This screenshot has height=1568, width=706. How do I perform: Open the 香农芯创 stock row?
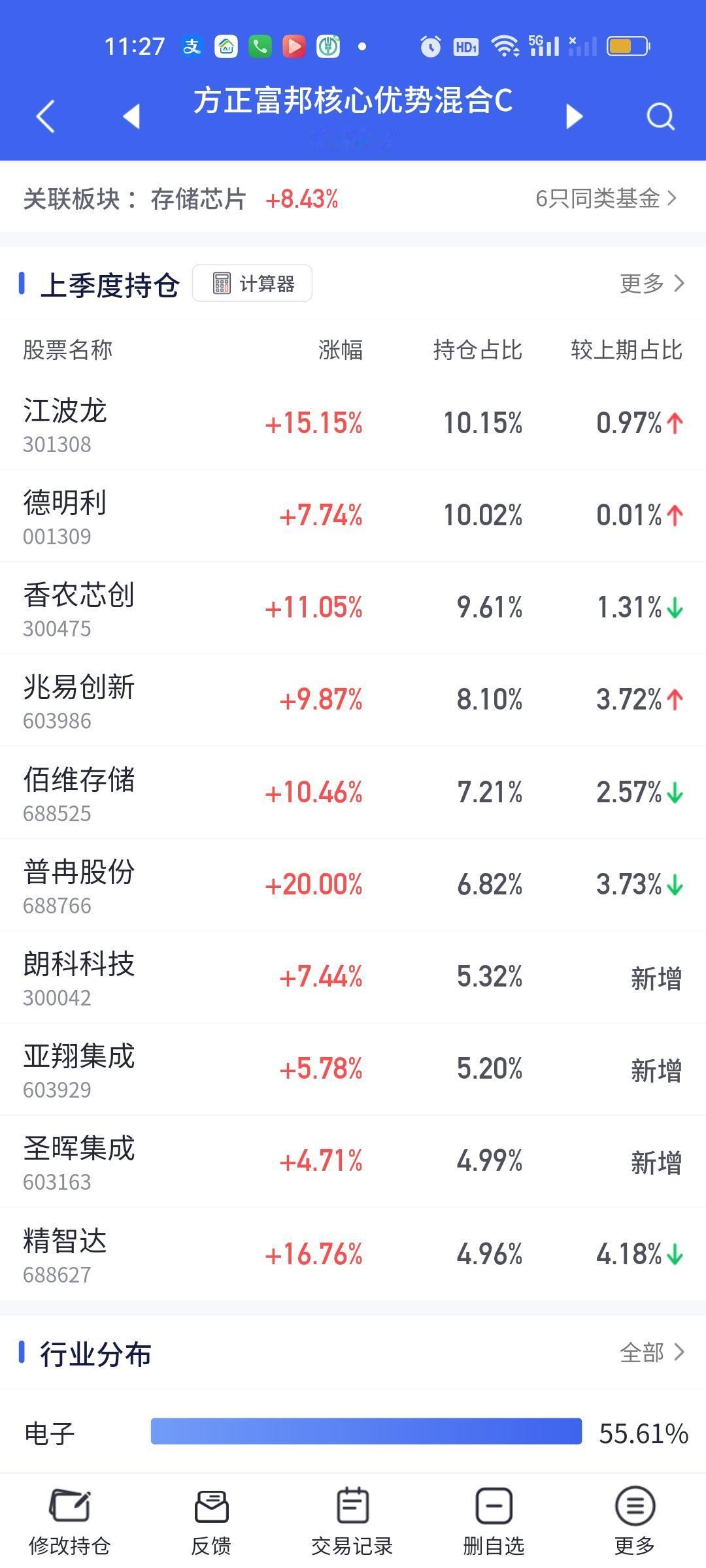353,608
